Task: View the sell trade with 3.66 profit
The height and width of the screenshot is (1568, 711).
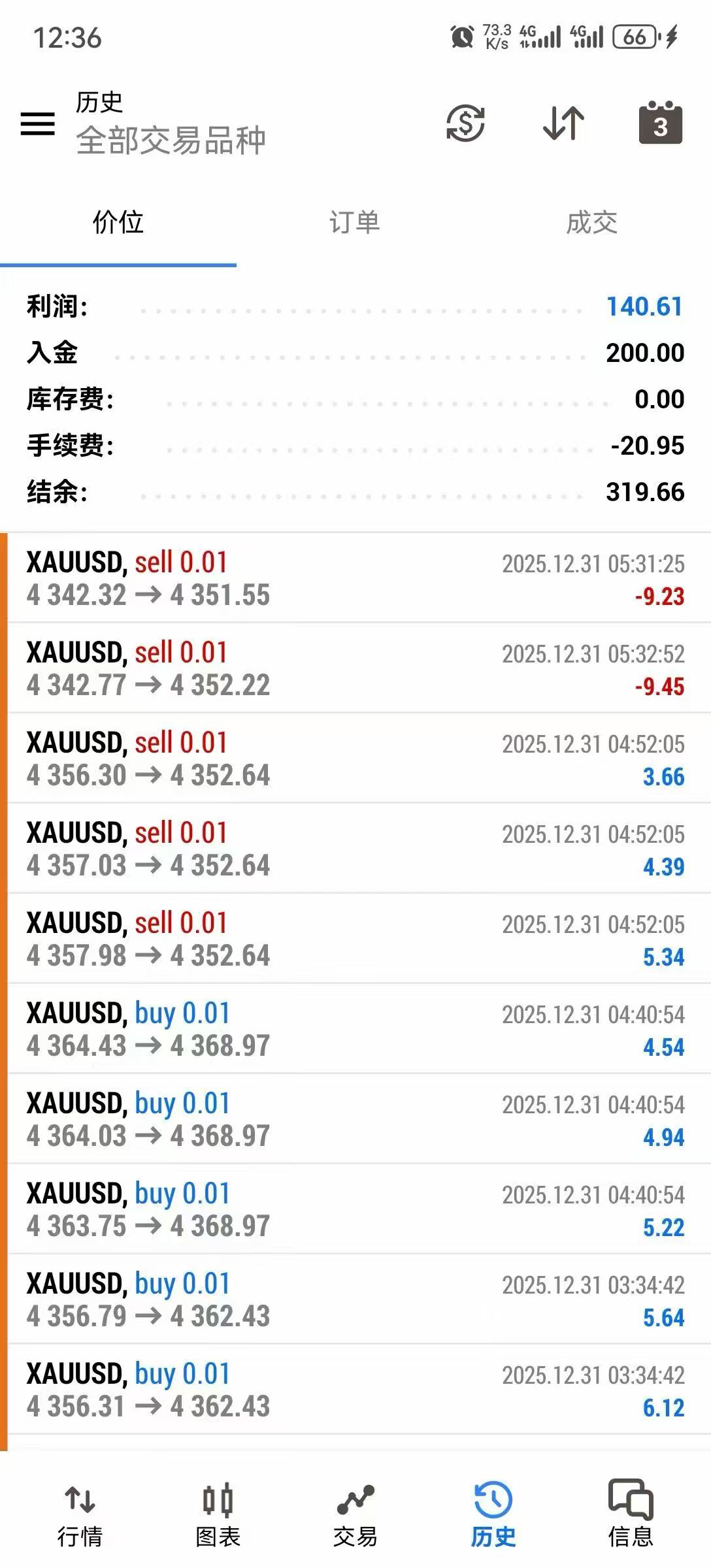Action: pos(355,759)
